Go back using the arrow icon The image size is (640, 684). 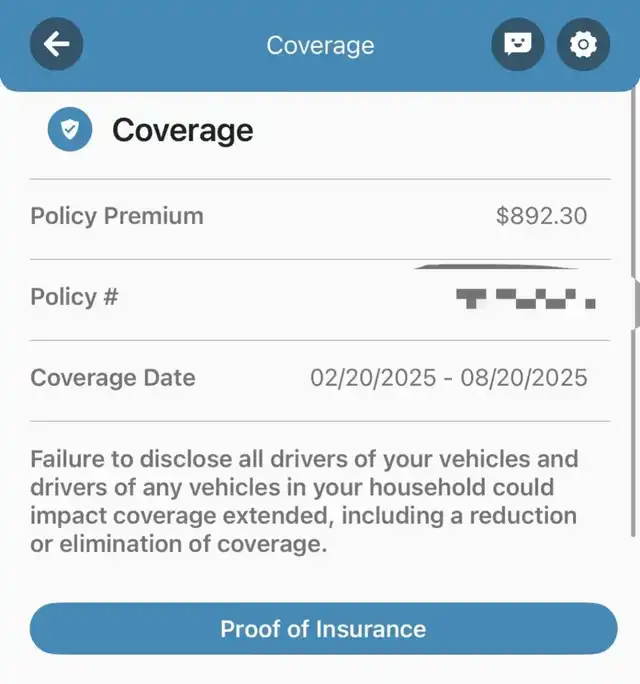tap(57, 45)
